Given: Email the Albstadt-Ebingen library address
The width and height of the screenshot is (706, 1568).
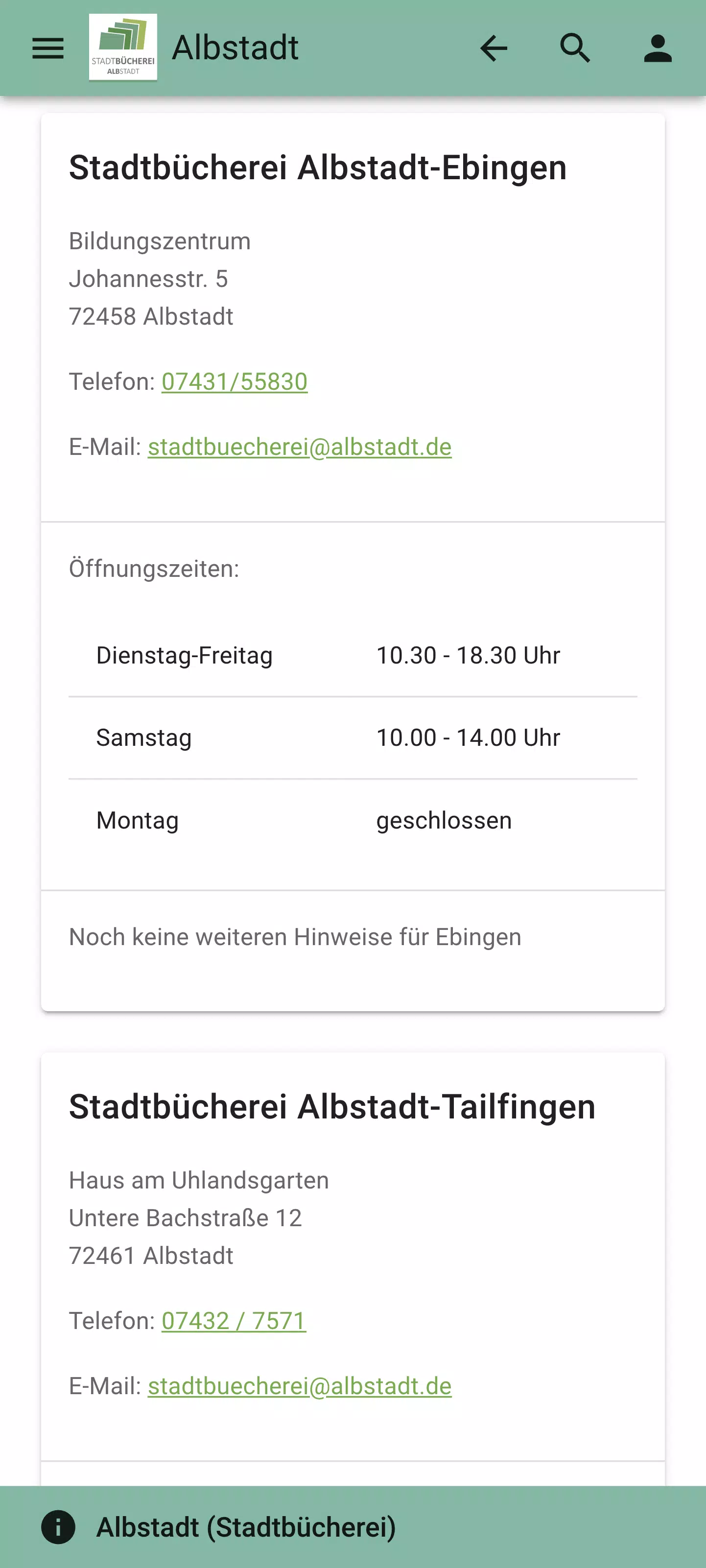Looking at the screenshot, I should [300, 447].
